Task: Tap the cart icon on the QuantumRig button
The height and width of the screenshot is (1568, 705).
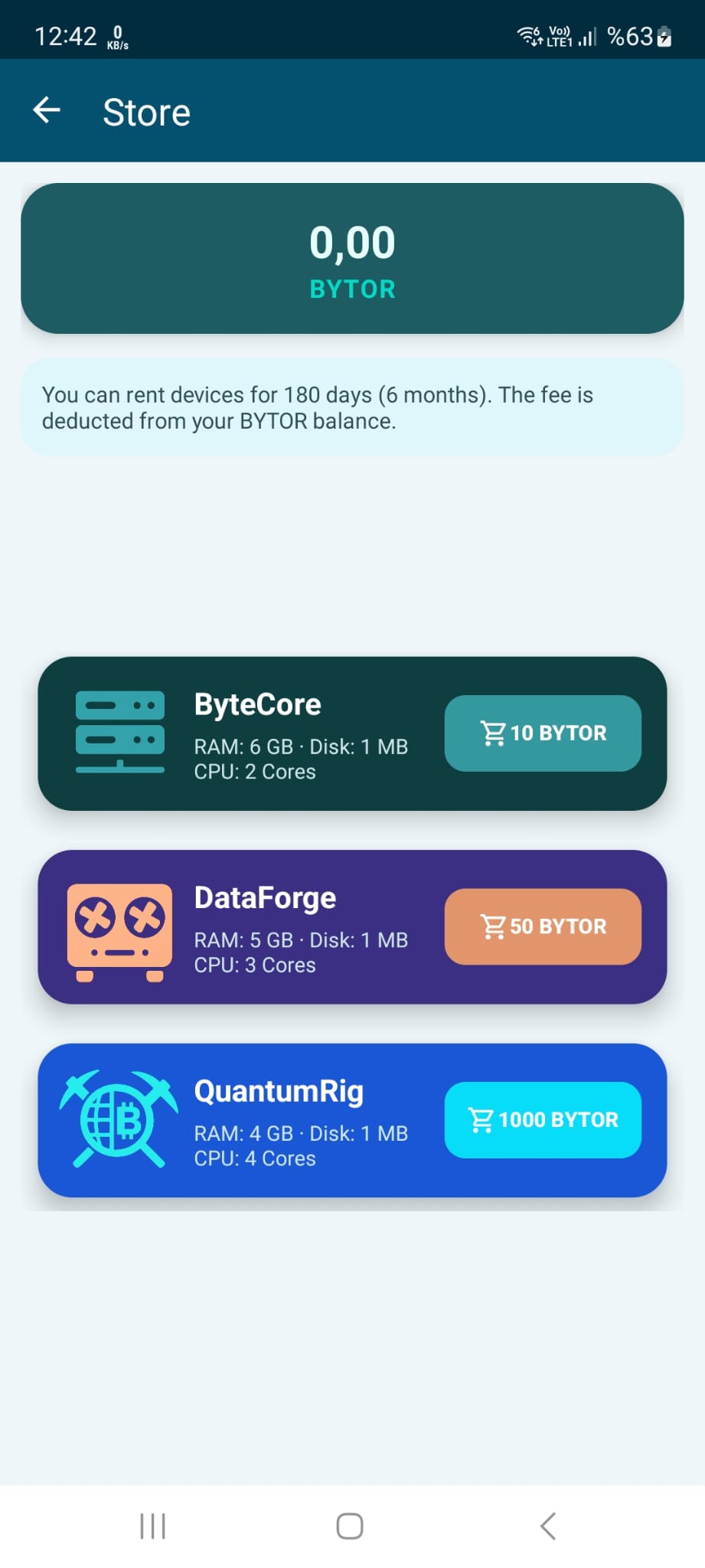Action: click(x=481, y=1119)
